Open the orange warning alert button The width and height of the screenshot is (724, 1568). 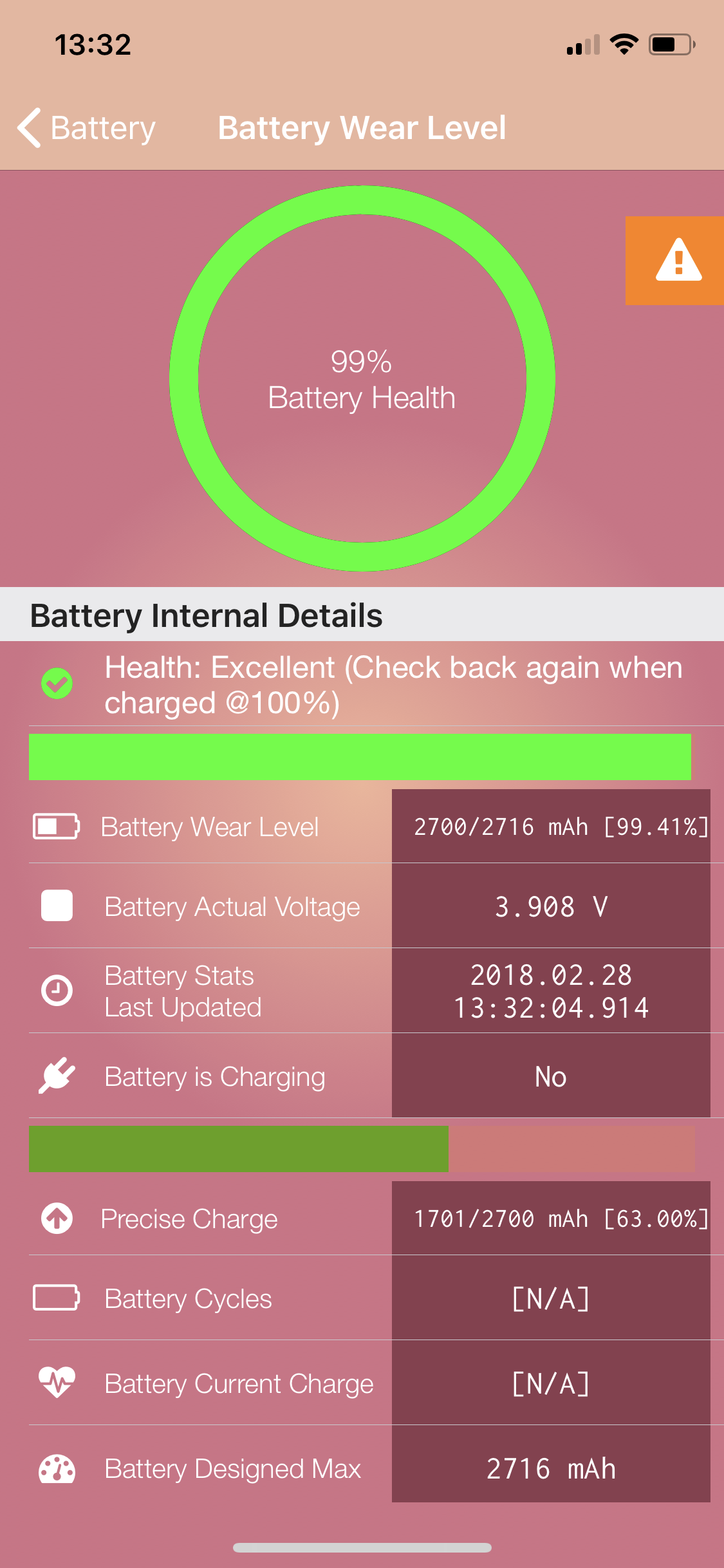674,261
